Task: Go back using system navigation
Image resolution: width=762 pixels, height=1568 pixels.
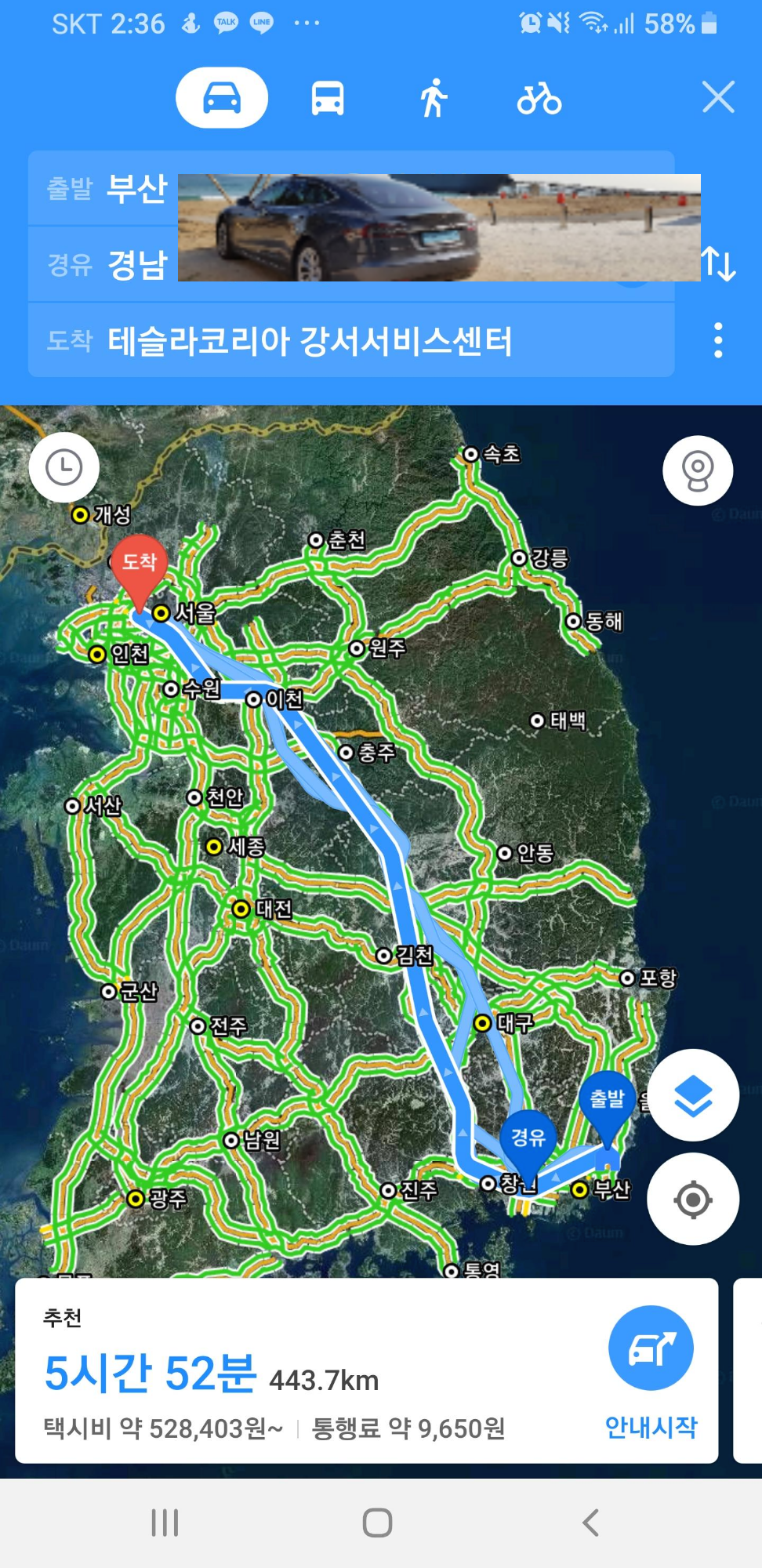Action: coord(590,1523)
